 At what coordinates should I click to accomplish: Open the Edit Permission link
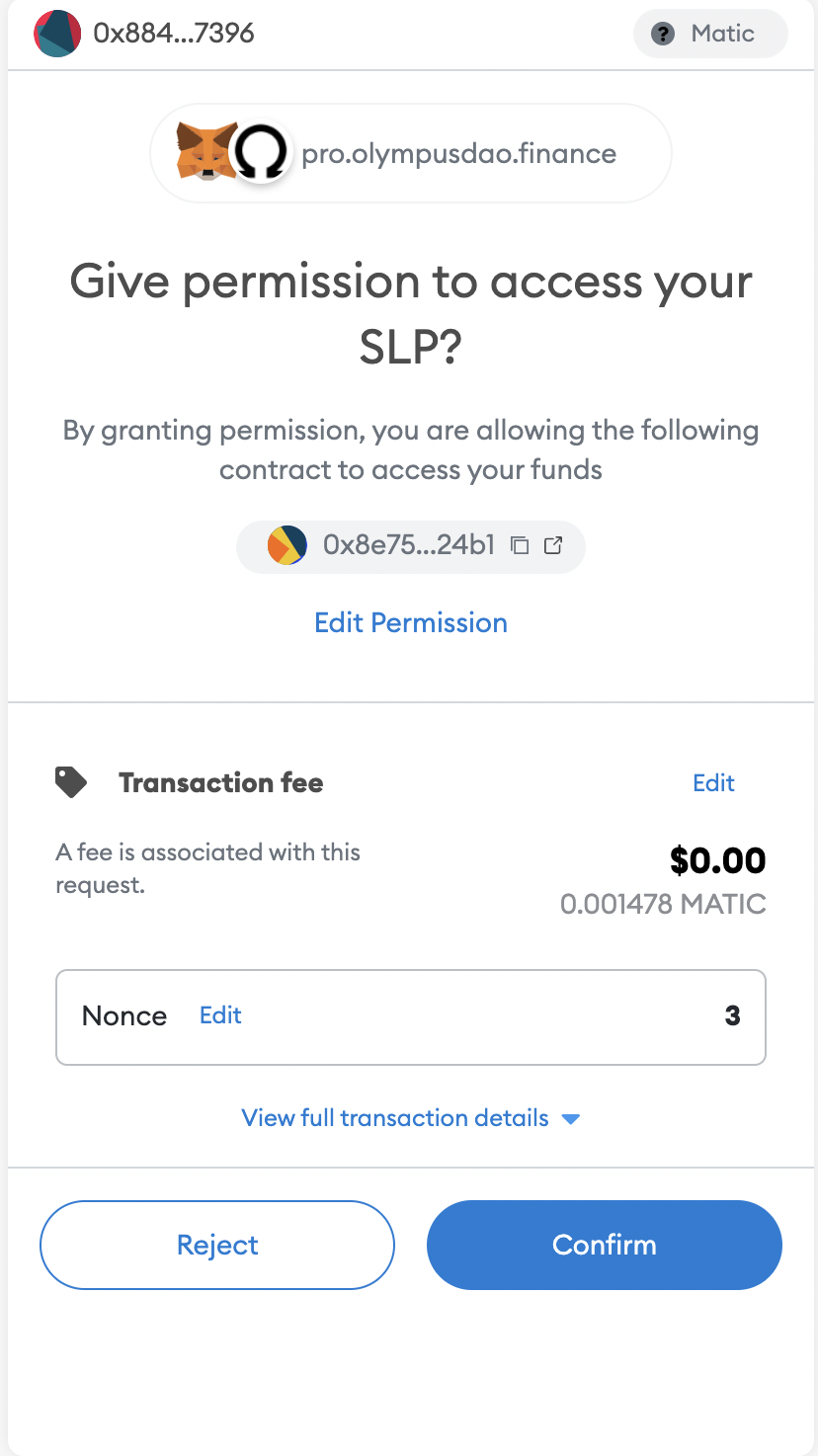pyautogui.click(x=411, y=622)
